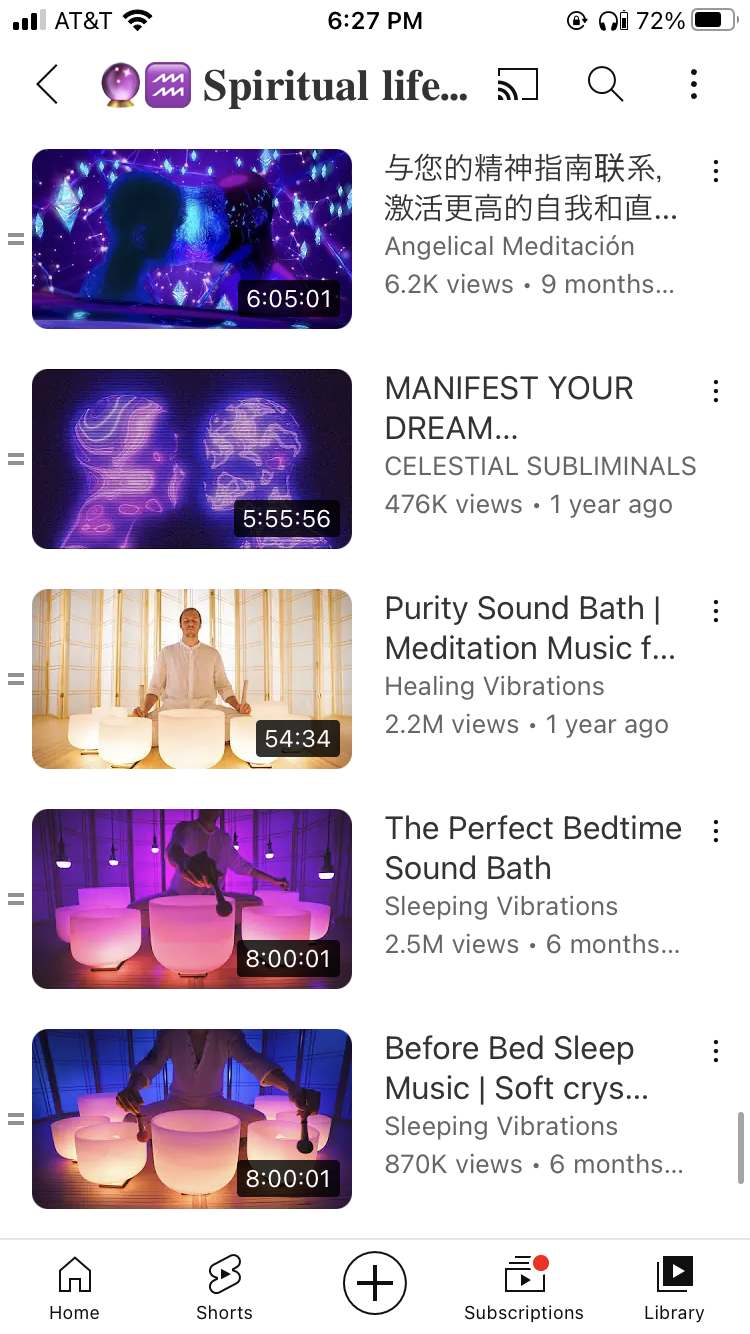
Task: Play MANIFEST YOUR DREAM video
Action: [192, 459]
